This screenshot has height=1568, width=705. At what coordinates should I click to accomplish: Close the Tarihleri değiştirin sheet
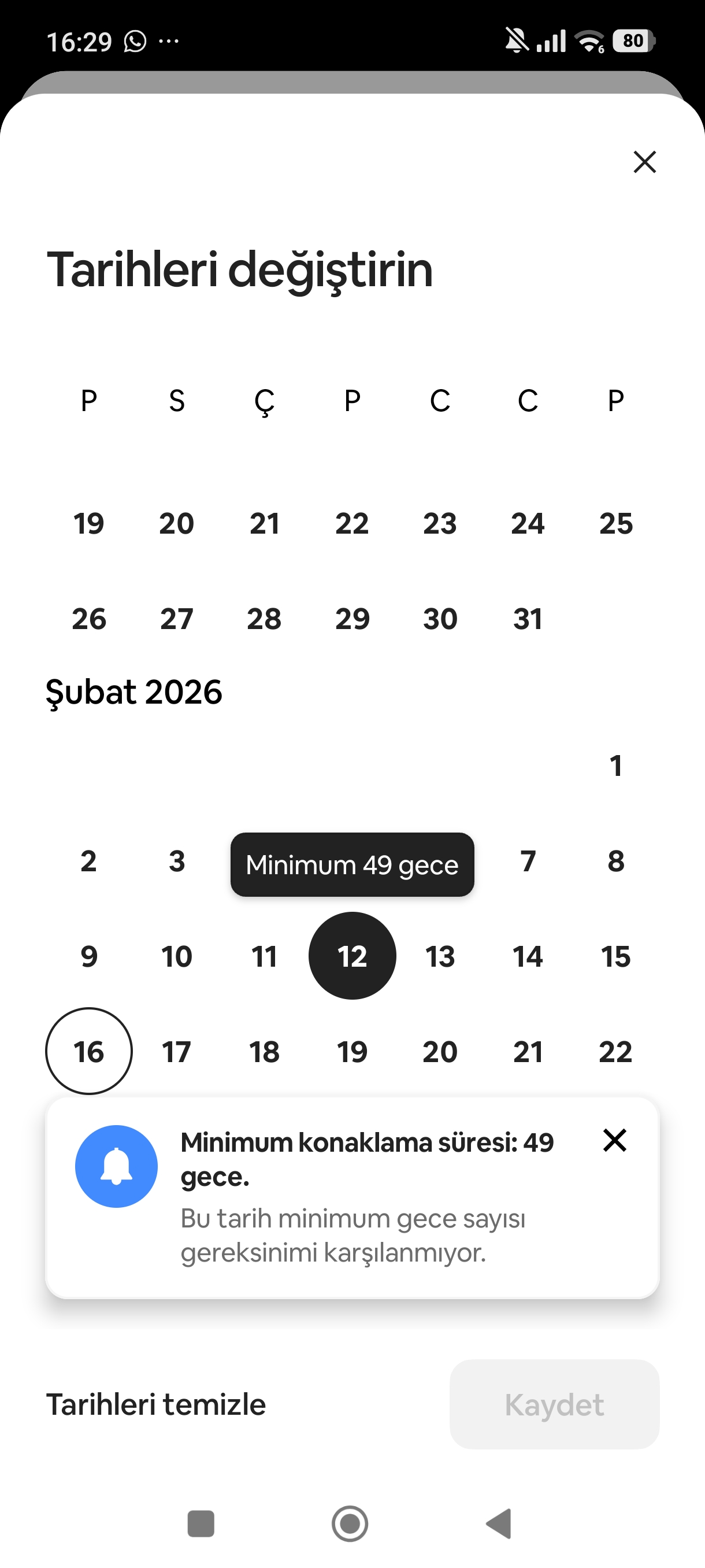click(x=644, y=162)
